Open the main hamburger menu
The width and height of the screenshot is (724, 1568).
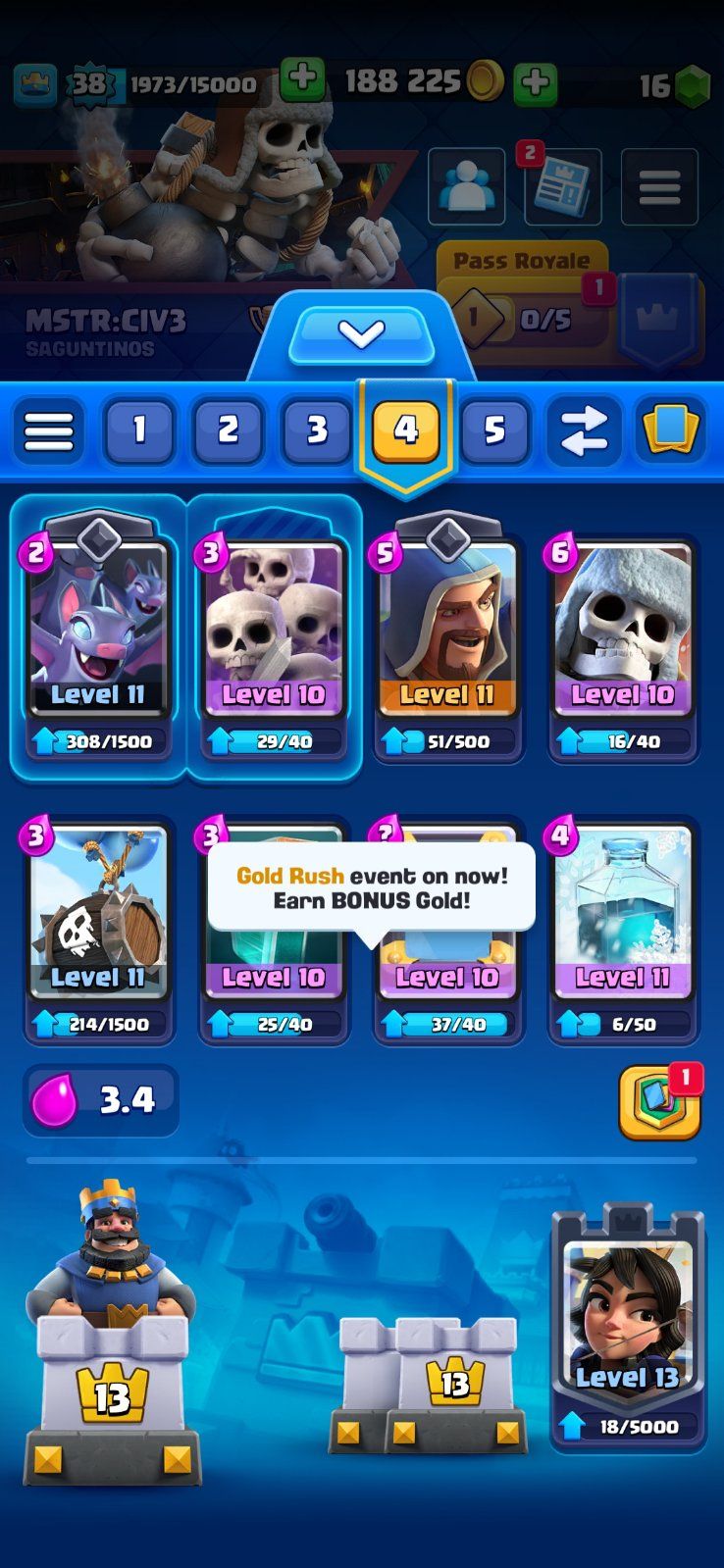click(x=659, y=186)
